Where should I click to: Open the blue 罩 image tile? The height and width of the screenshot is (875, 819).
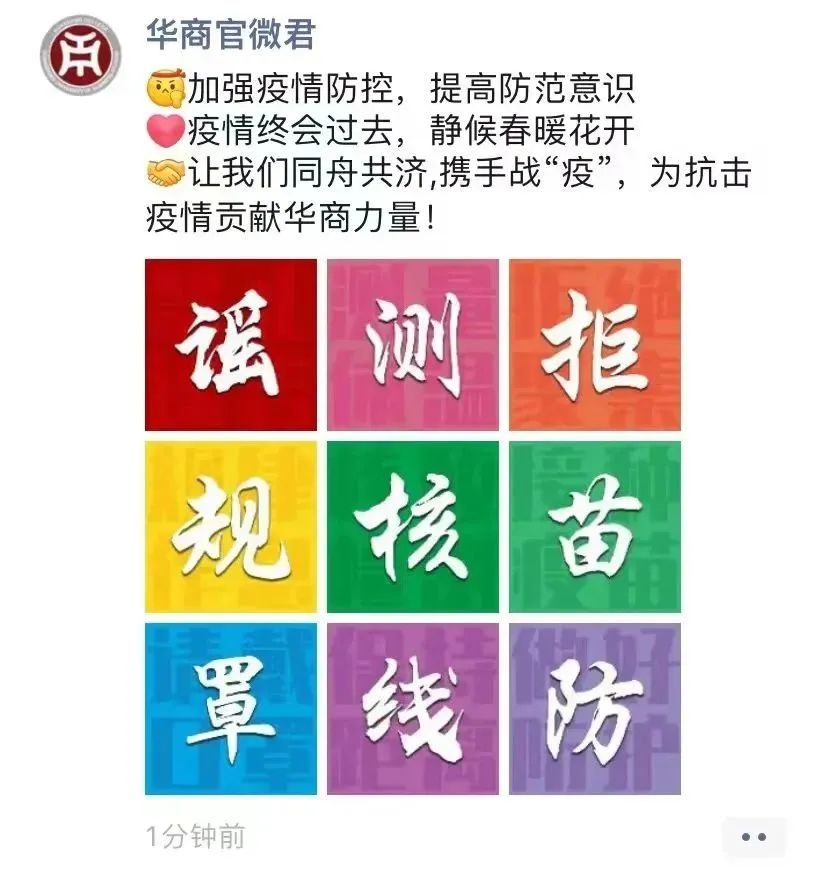pos(231,709)
